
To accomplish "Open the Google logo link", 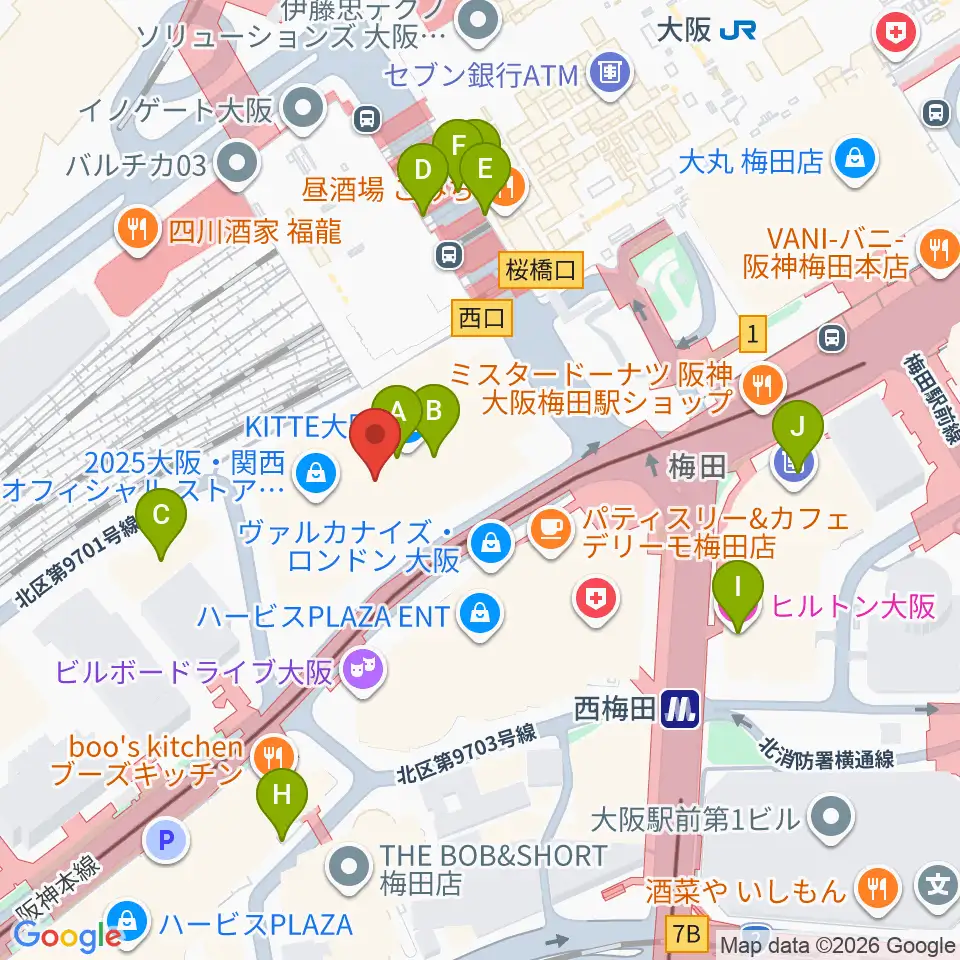I will click(67, 937).
